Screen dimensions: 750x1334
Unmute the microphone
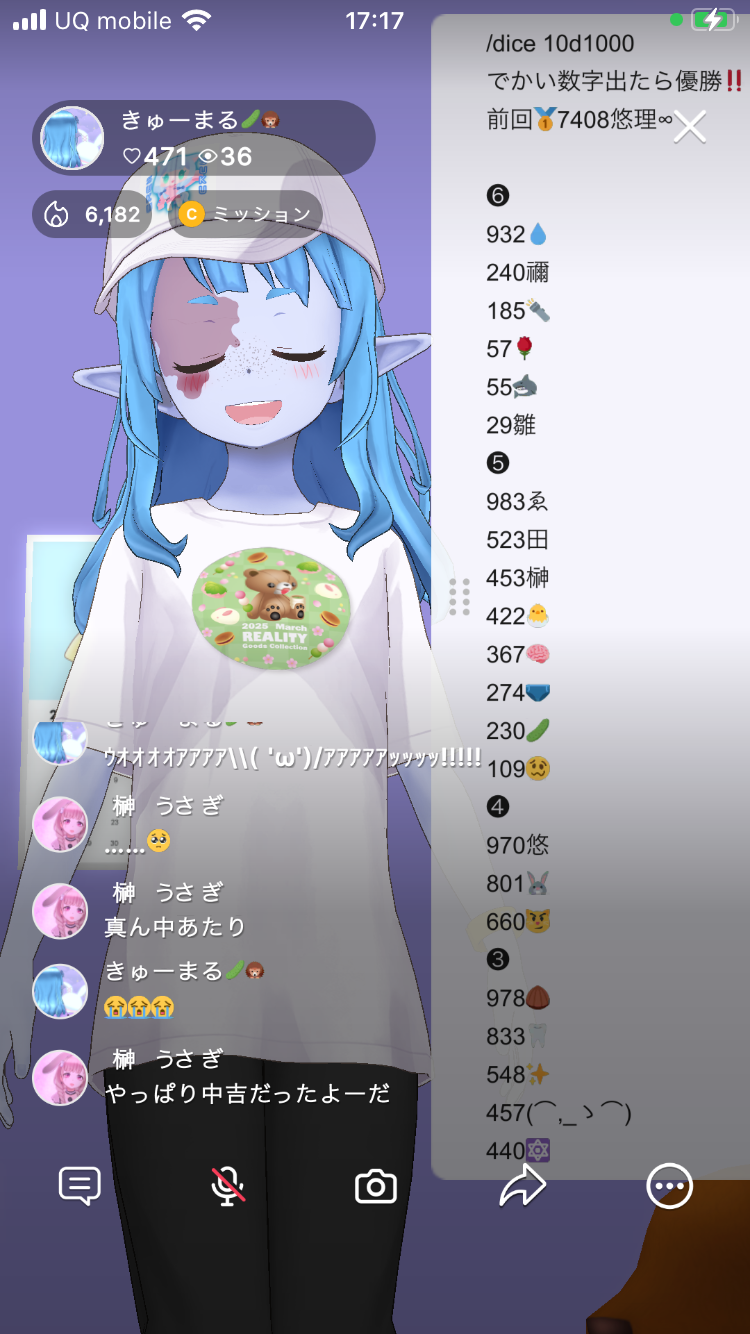(228, 1186)
